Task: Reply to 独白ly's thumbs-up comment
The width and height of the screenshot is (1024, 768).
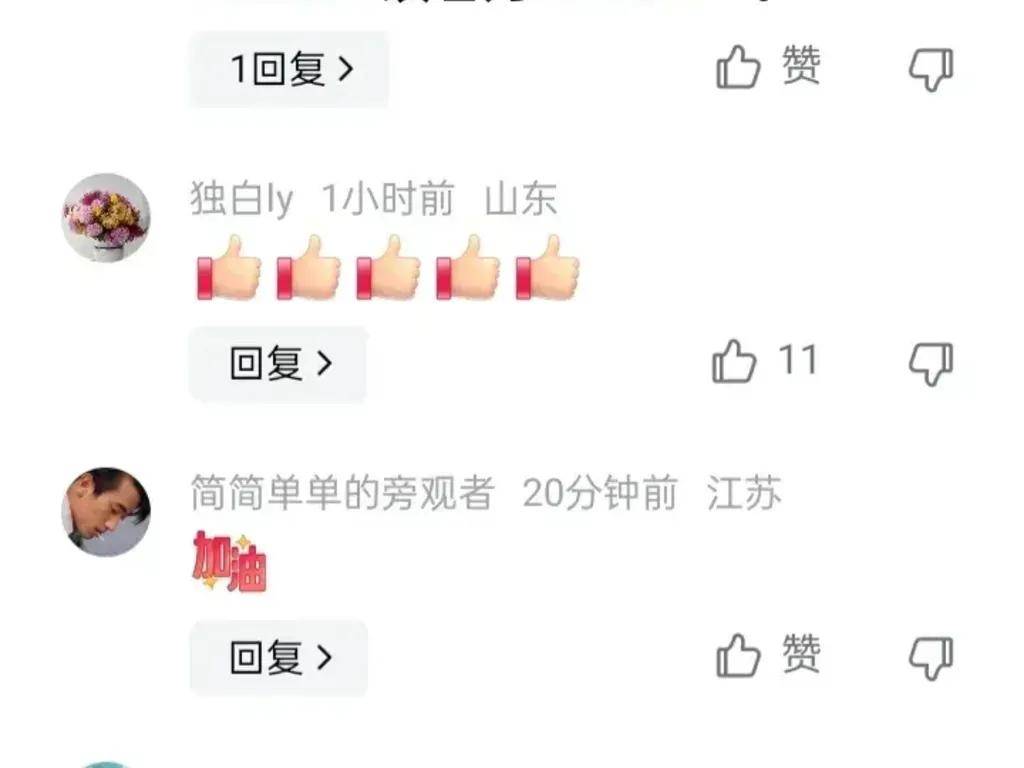Action: pyautogui.click(x=279, y=364)
